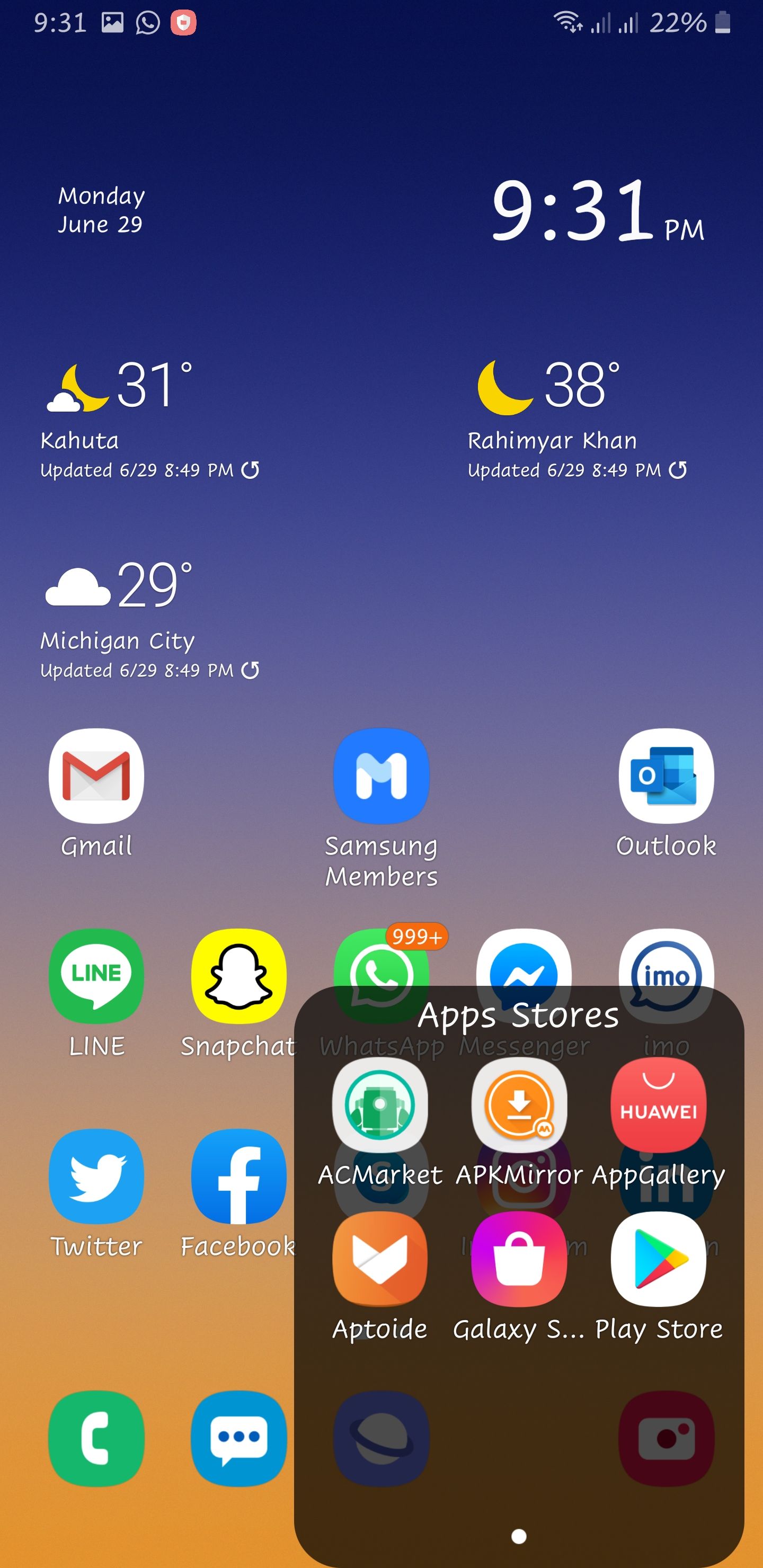Refresh Michigan City weather
This screenshot has width=763, height=1568.
click(x=250, y=670)
